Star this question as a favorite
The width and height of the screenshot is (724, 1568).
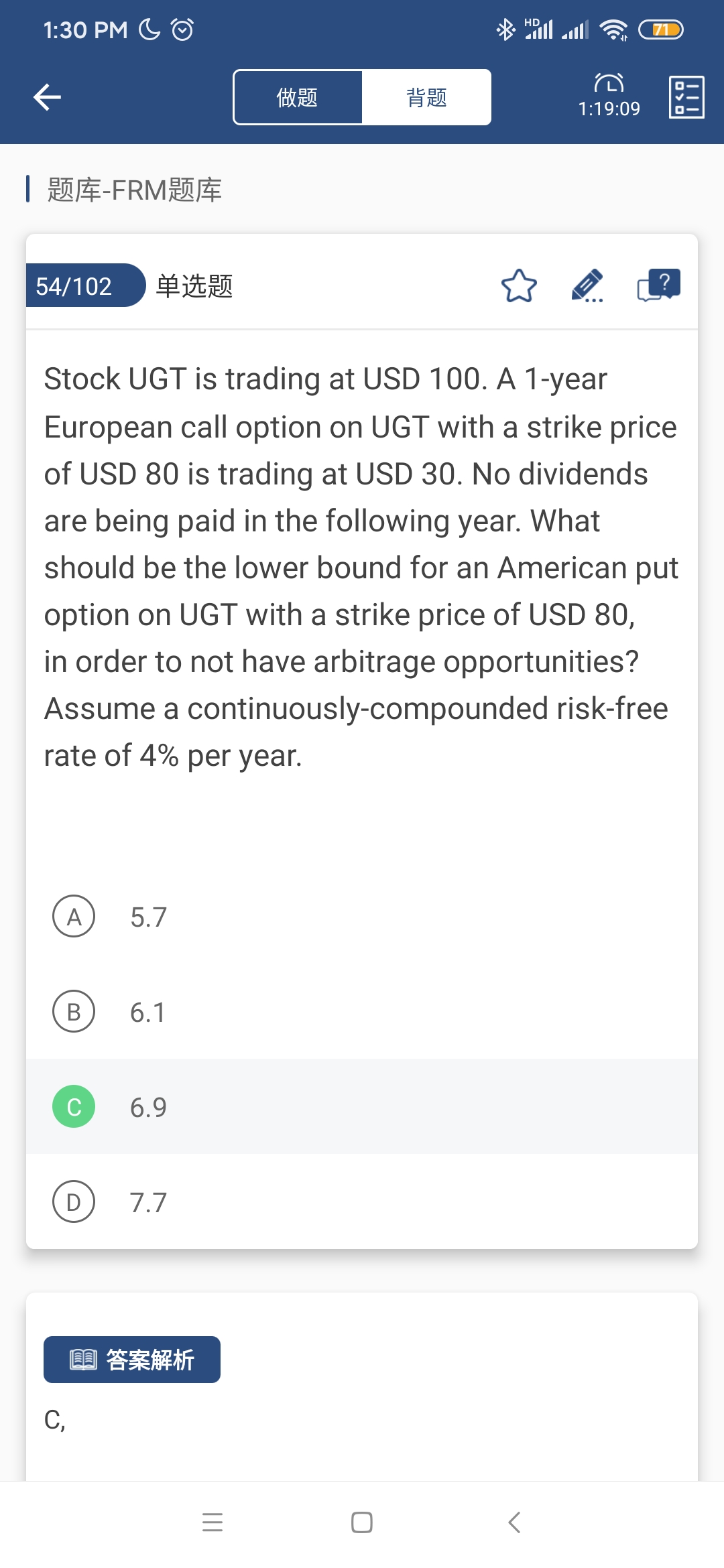(x=519, y=286)
